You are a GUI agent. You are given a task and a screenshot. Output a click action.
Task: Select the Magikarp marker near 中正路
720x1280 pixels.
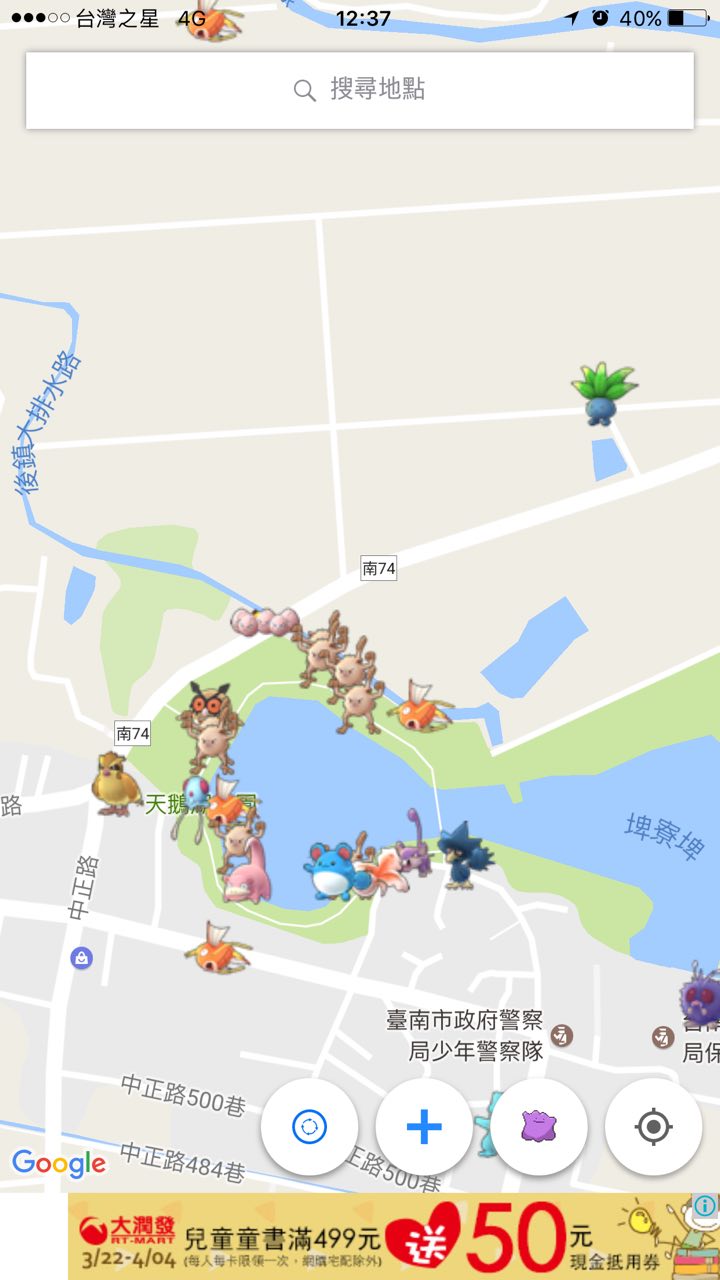tap(214, 949)
